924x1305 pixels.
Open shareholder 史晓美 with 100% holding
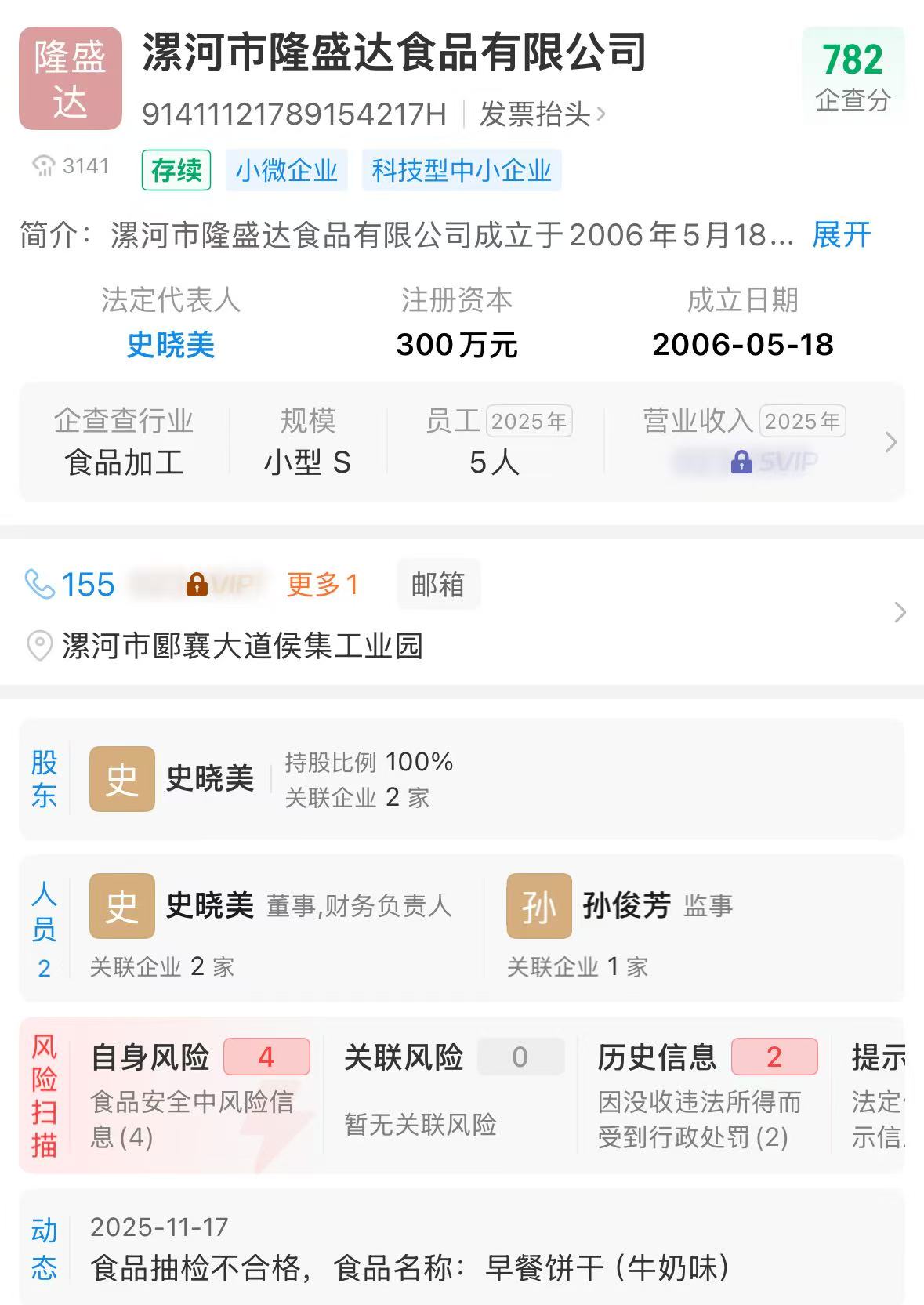(x=462, y=779)
